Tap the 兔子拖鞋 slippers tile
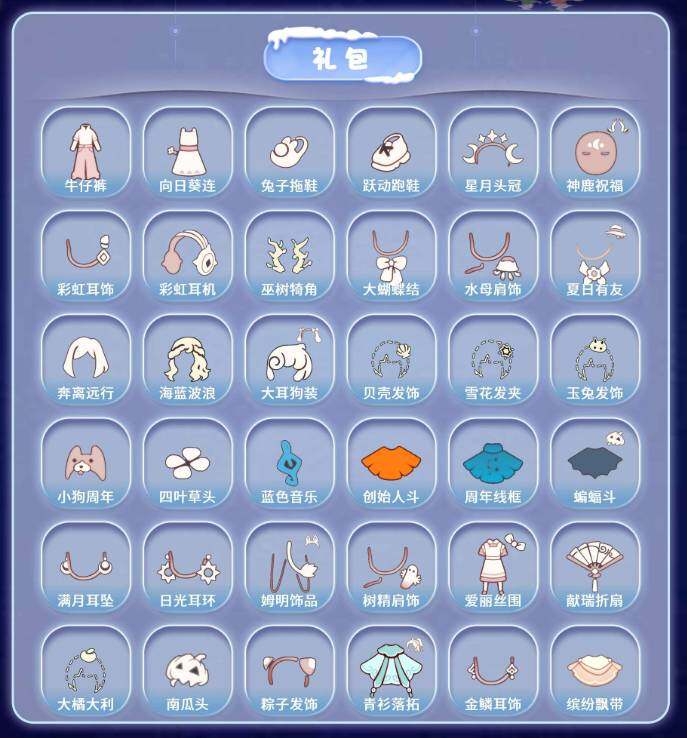The height and width of the screenshot is (738, 687). tap(290, 152)
